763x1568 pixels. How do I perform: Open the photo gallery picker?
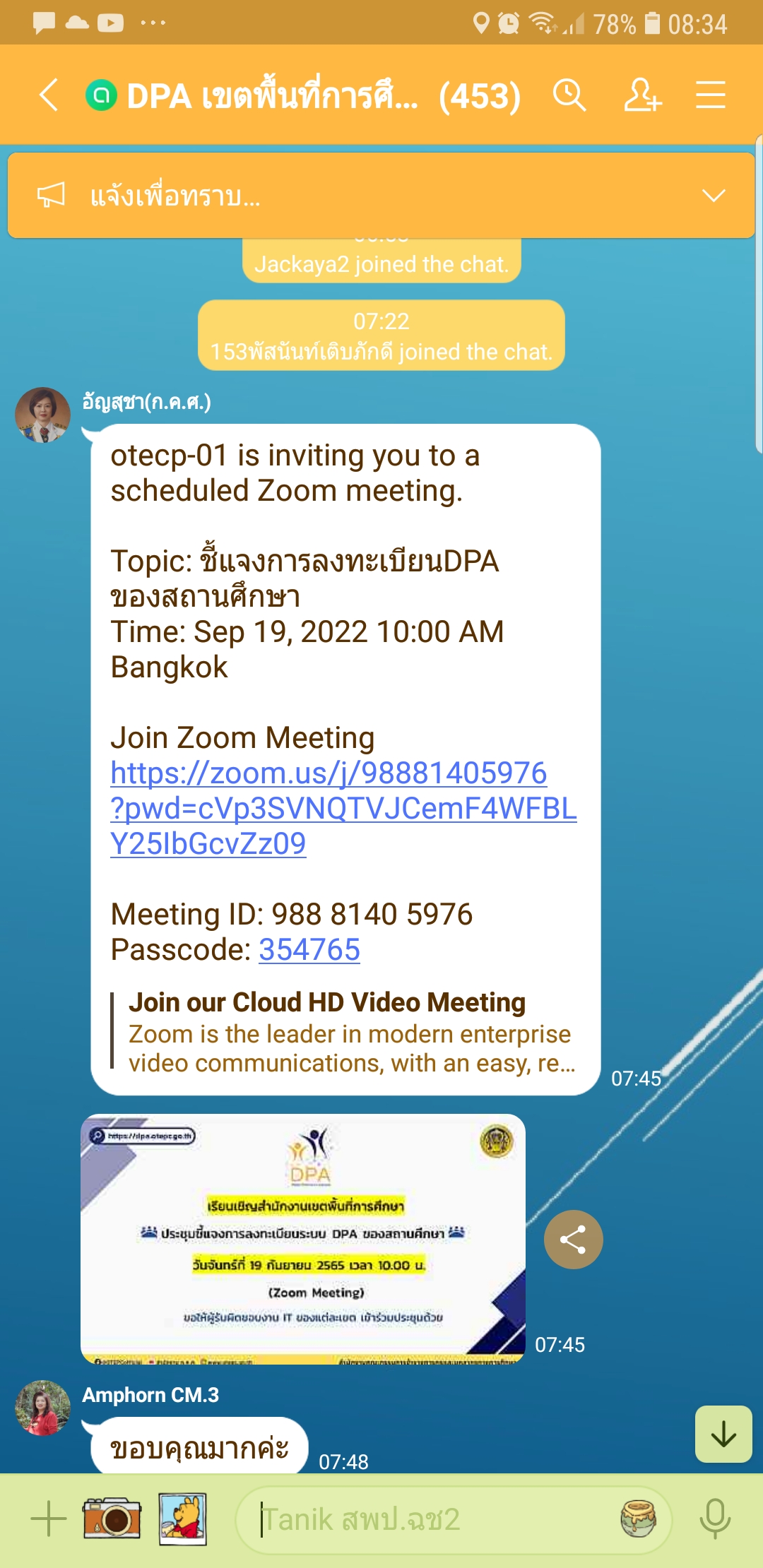click(182, 1519)
